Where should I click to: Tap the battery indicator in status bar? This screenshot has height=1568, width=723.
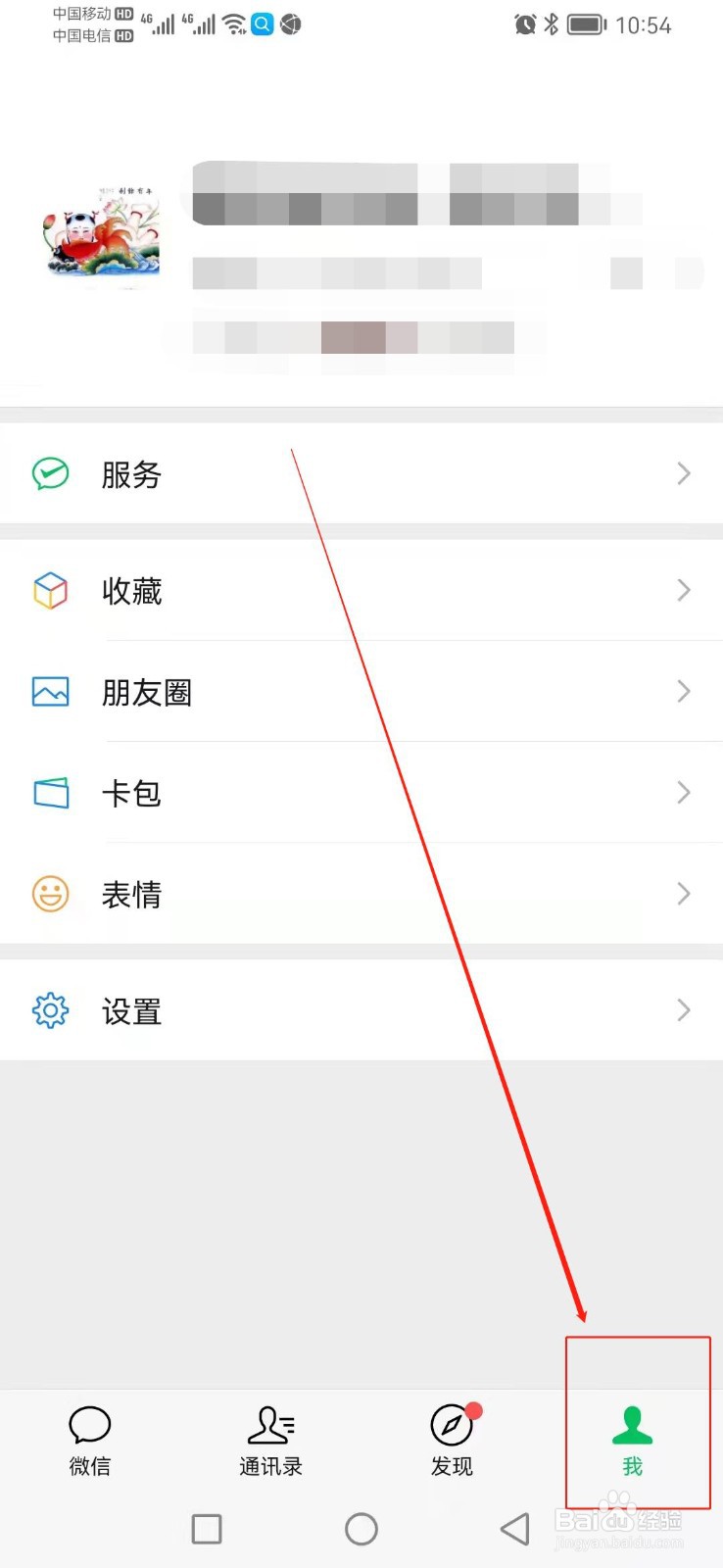coord(587,24)
